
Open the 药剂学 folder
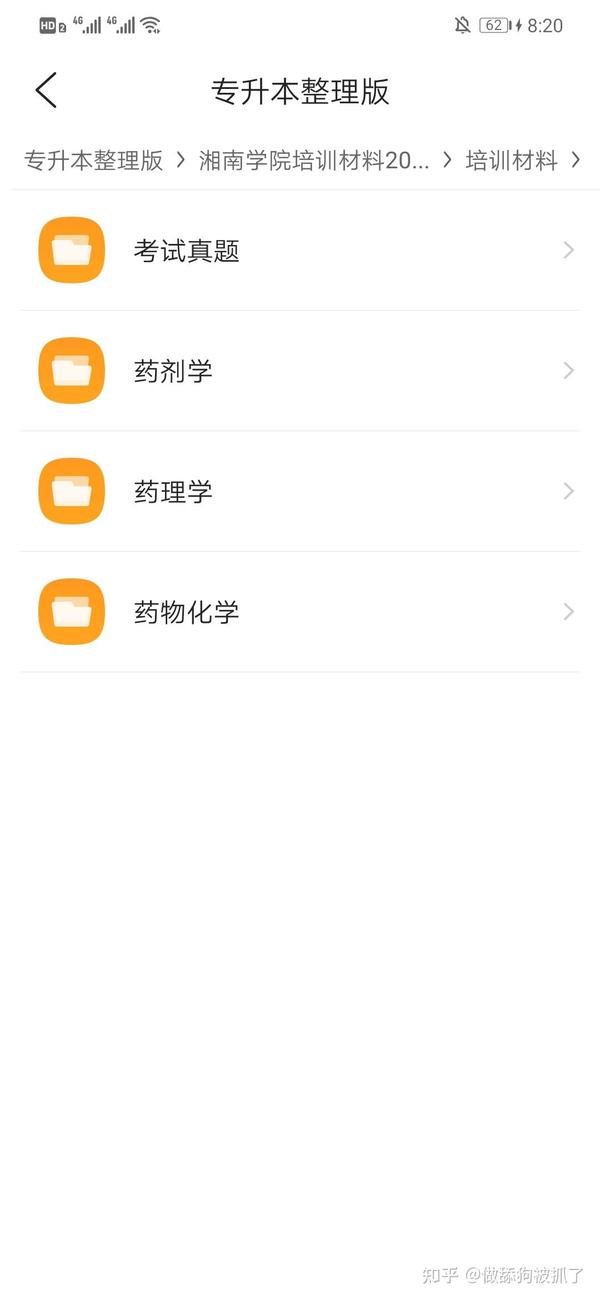[300, 371]
